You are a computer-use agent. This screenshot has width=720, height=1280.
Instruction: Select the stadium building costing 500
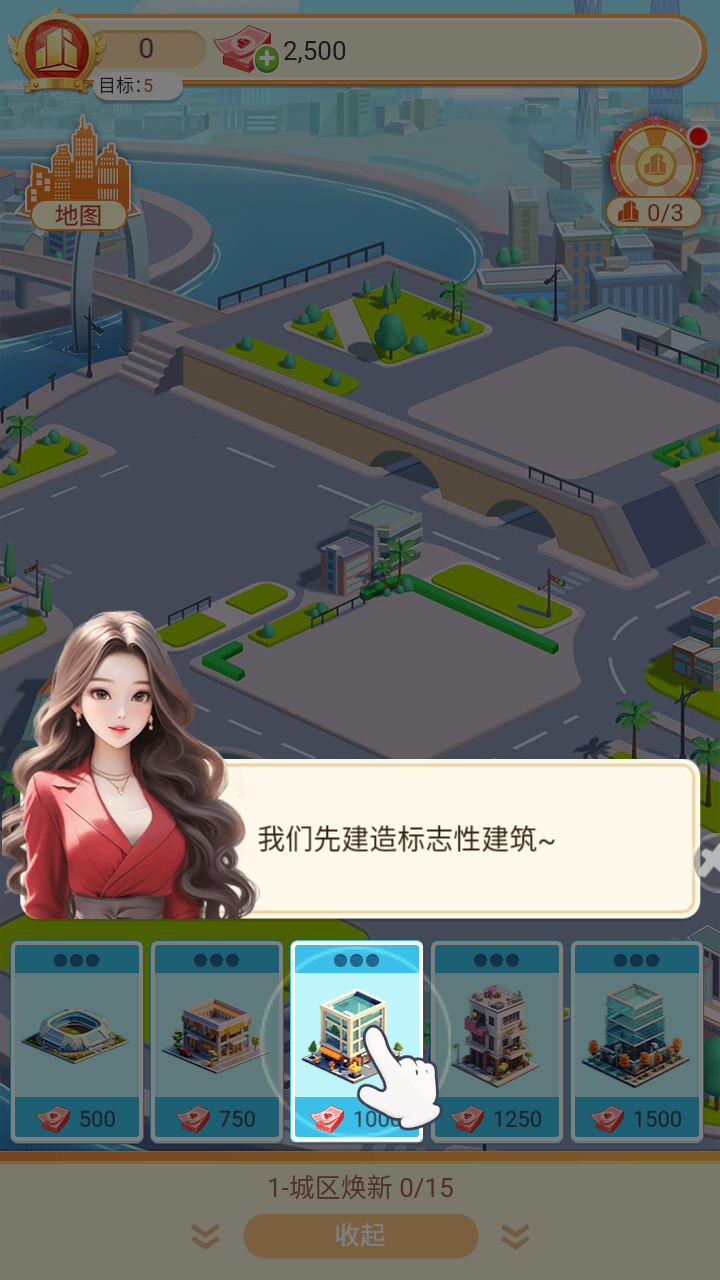[x=77, y=1040]
